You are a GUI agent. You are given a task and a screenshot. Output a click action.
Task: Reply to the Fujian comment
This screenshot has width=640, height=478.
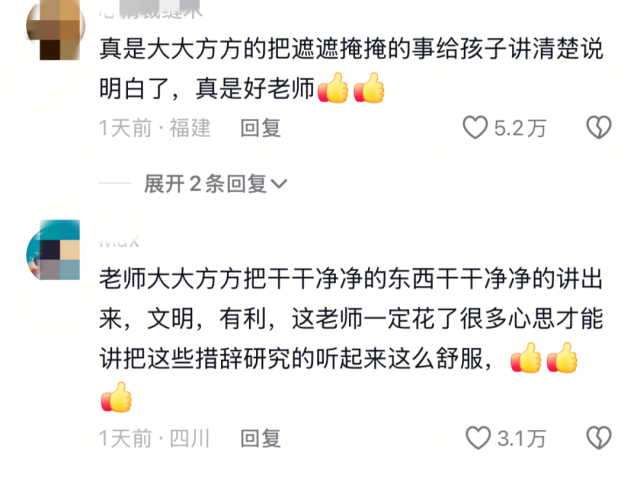tap(261, 128)
